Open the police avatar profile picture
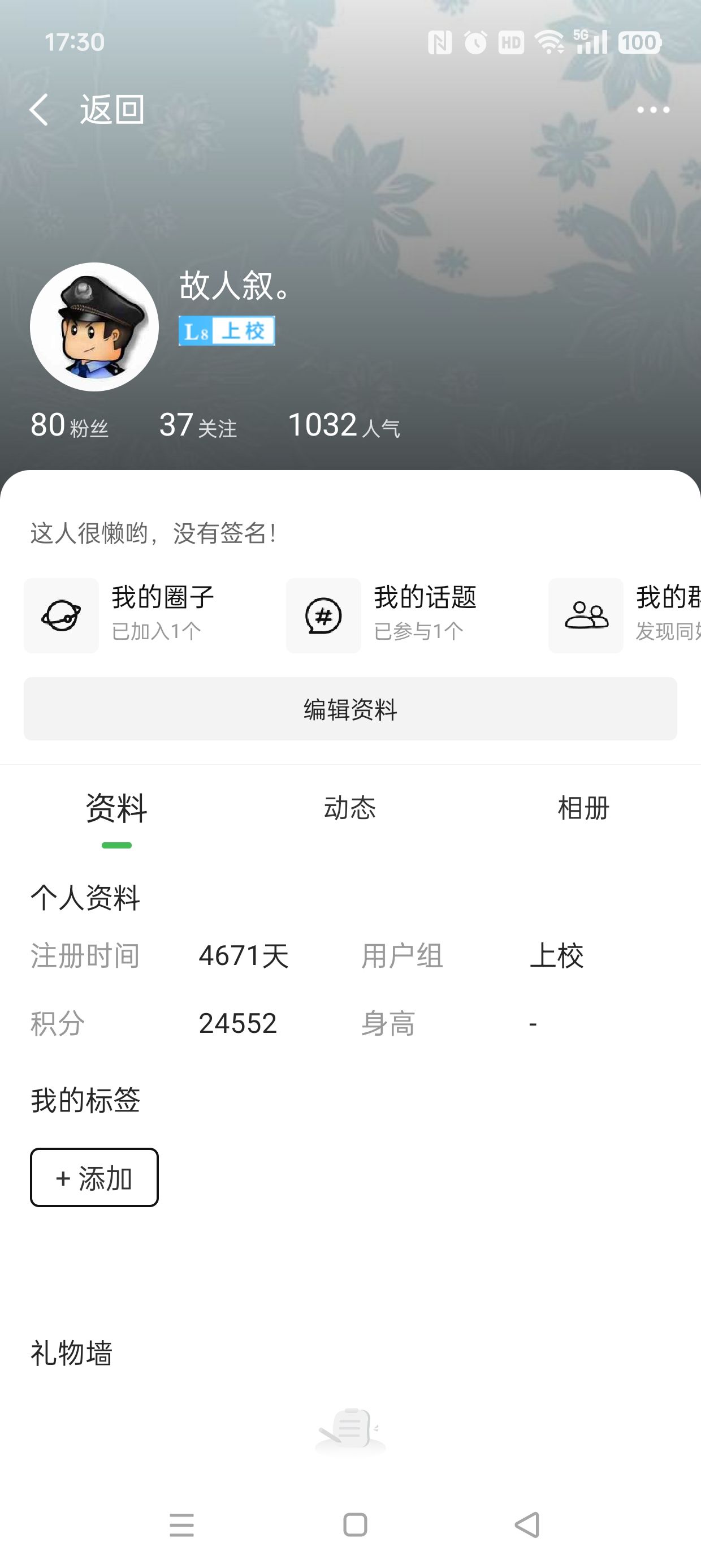Viewport: 701px width, 1568px height. [94, 327]
